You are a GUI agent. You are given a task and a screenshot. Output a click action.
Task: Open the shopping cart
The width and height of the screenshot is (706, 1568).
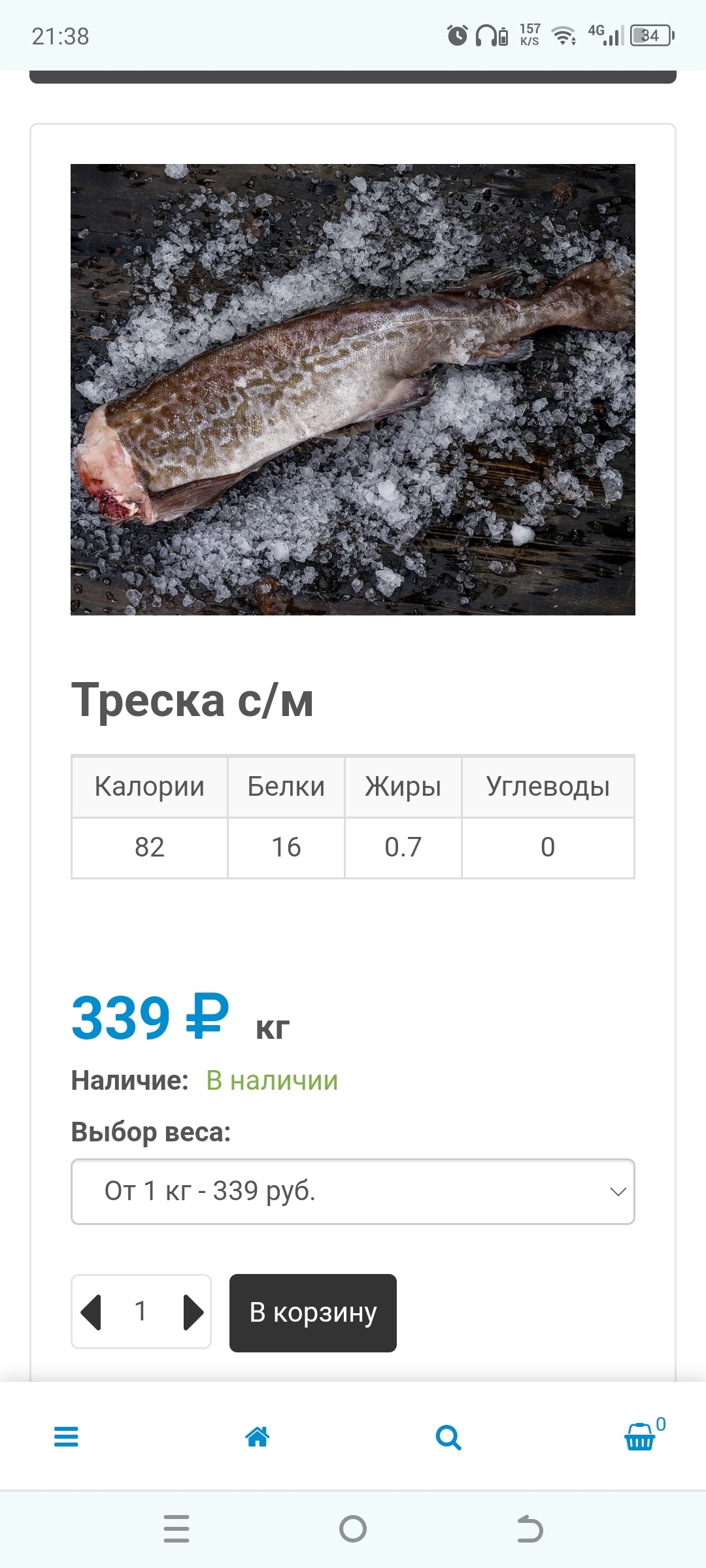tap(640, 1437)
